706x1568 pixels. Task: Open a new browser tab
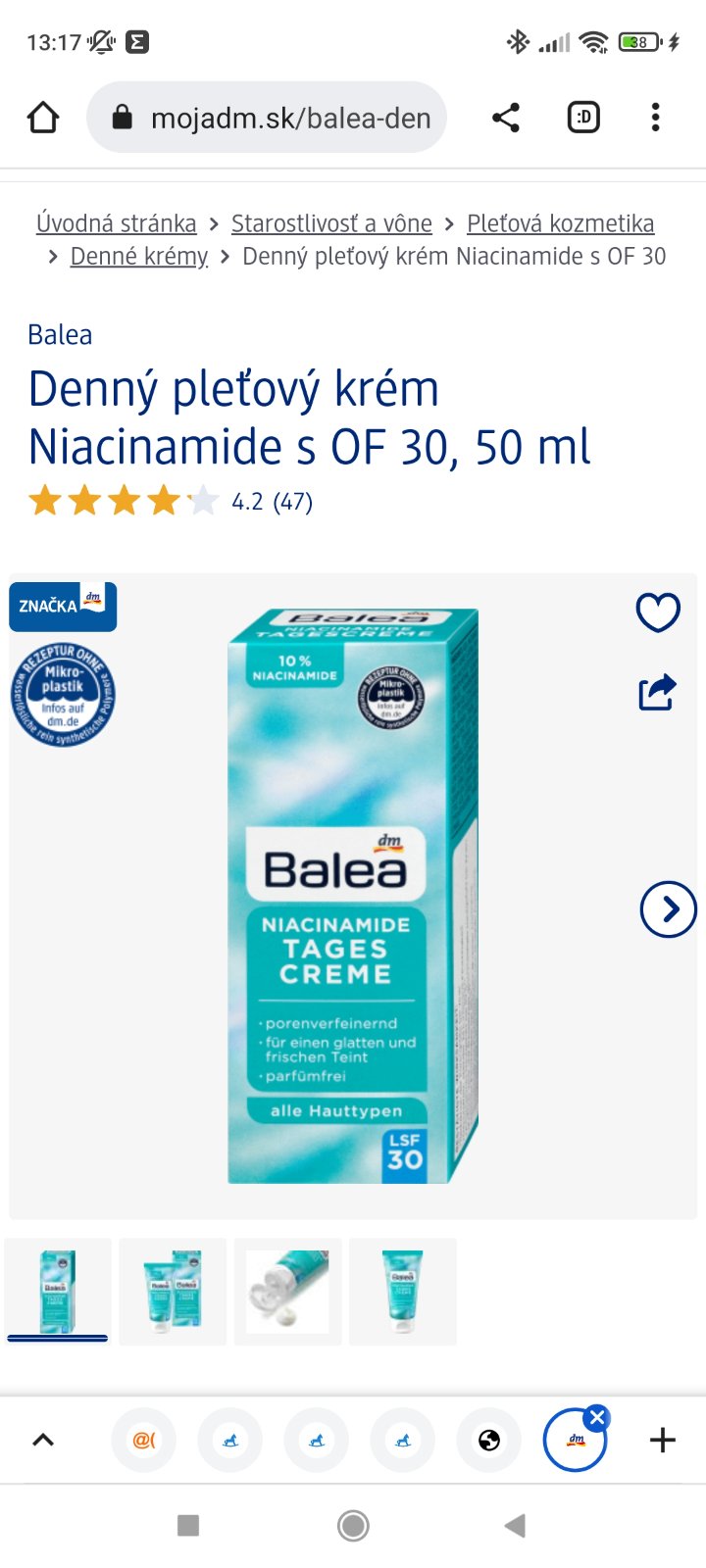663,1440
